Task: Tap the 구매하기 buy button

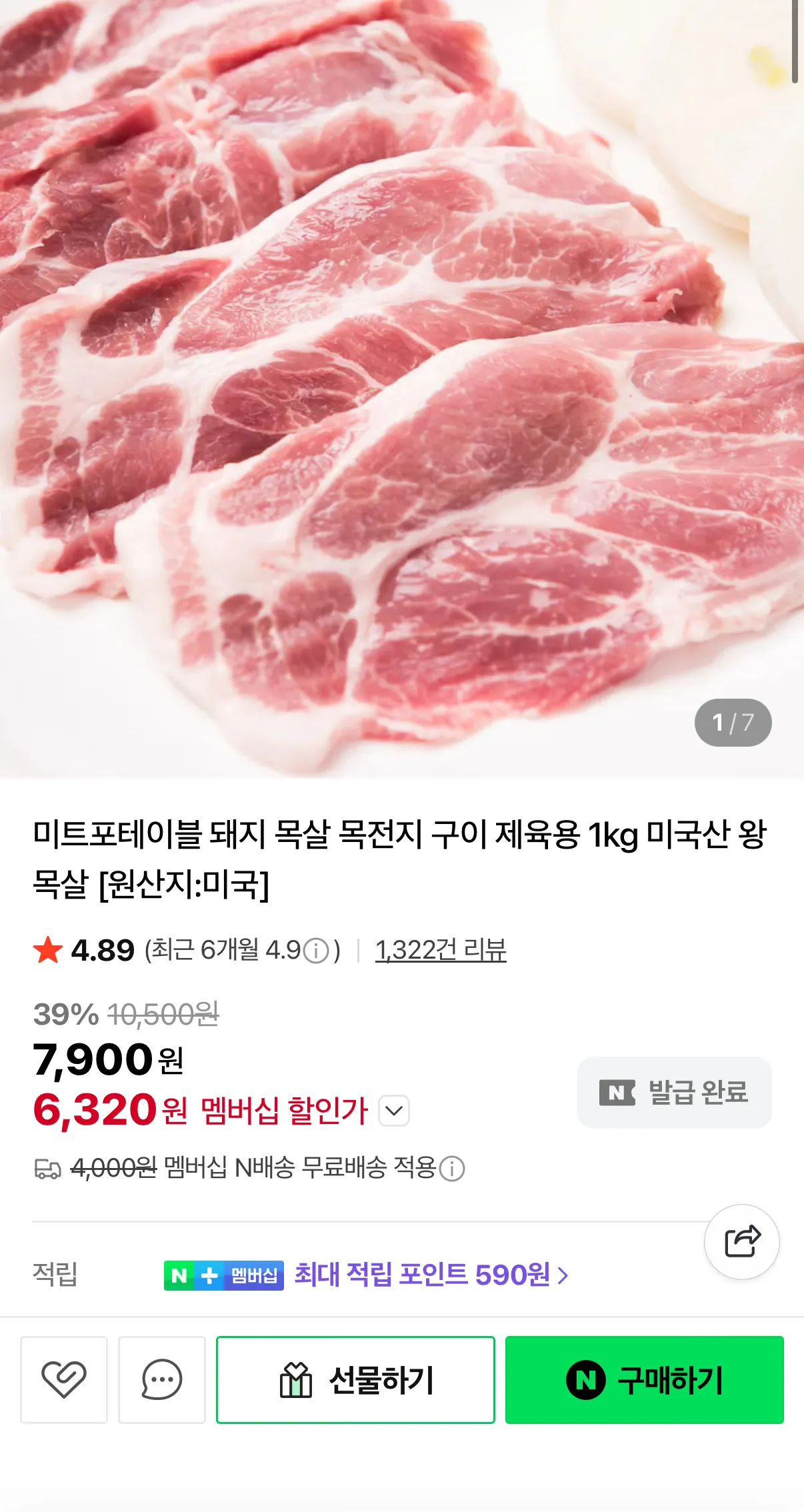Action: click(x=644, y=1379)
